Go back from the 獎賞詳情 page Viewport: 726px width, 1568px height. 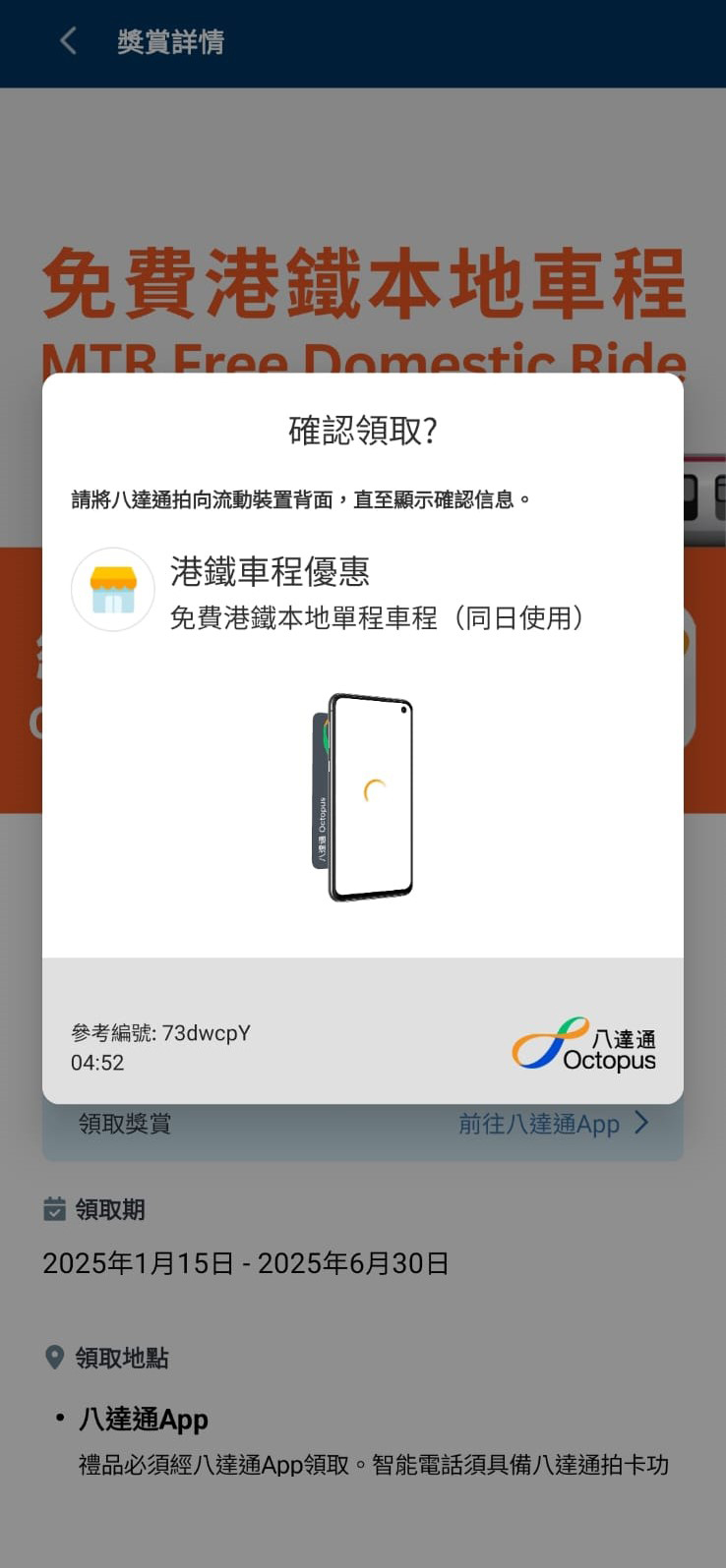click(68, 41)
